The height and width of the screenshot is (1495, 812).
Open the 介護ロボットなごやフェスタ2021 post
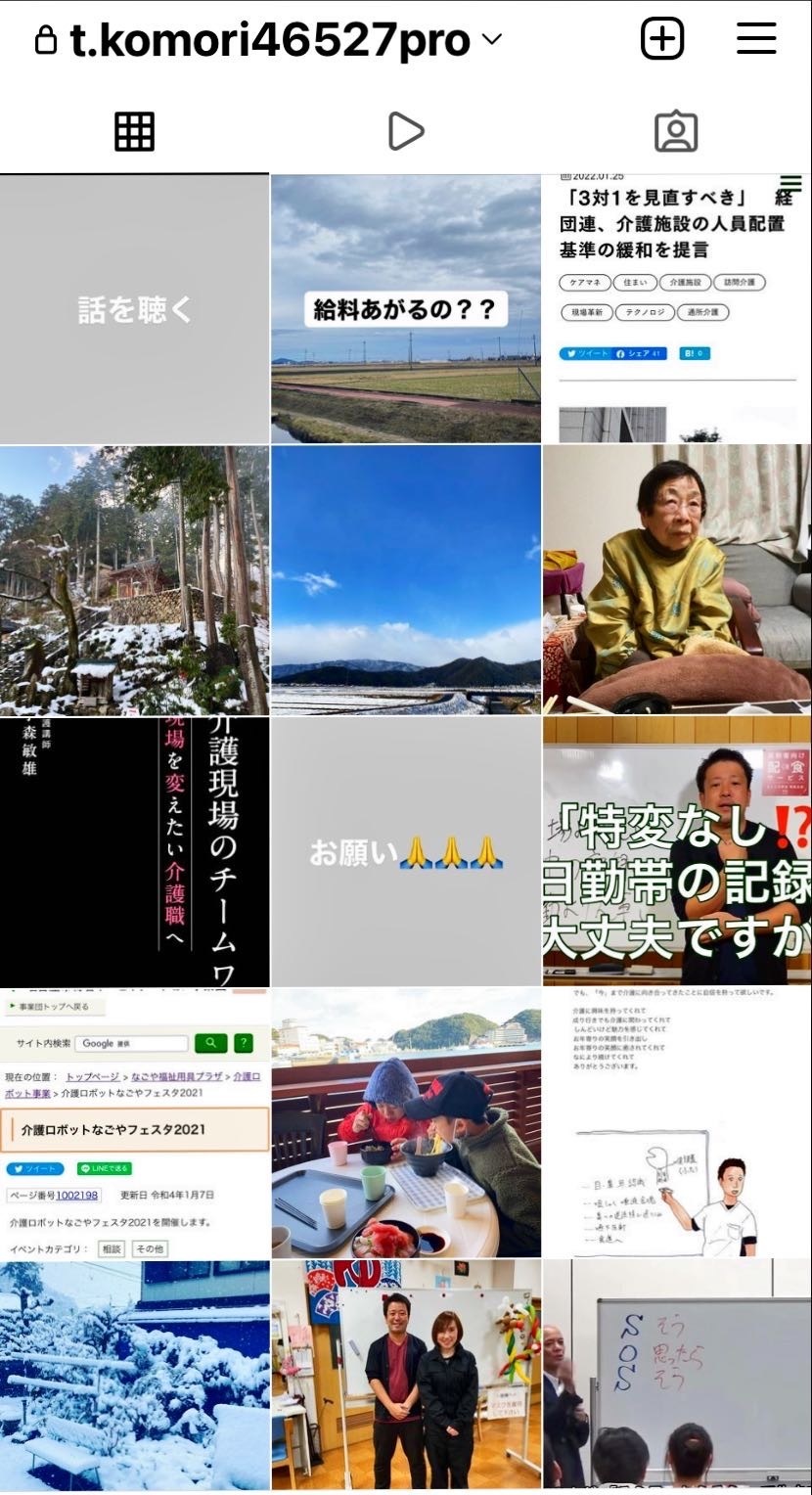pos(134,1122)
